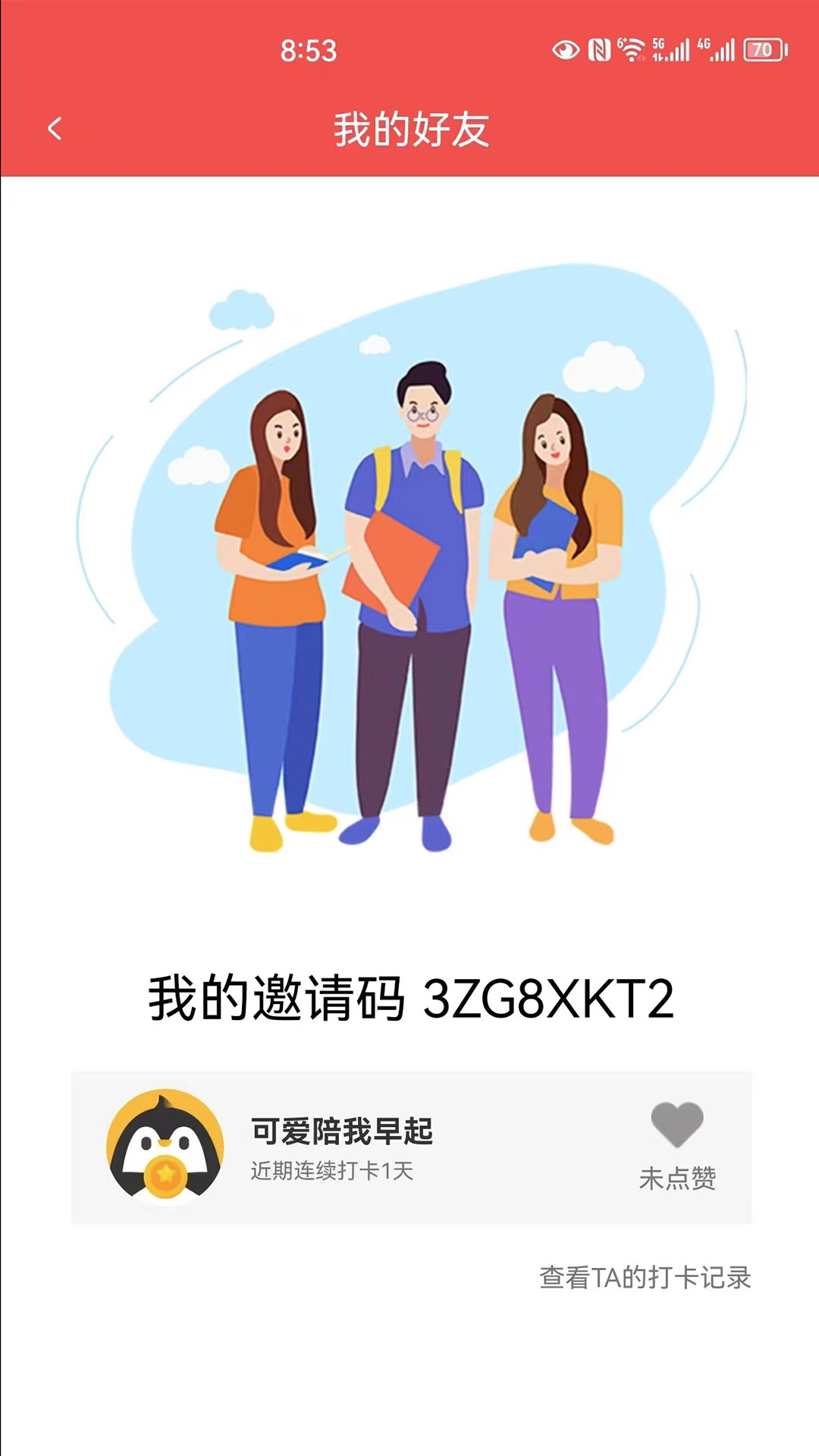Like friend 可爱陪我早起 with heart icon
The image size is (819, 1456).
pos(676,1125)
